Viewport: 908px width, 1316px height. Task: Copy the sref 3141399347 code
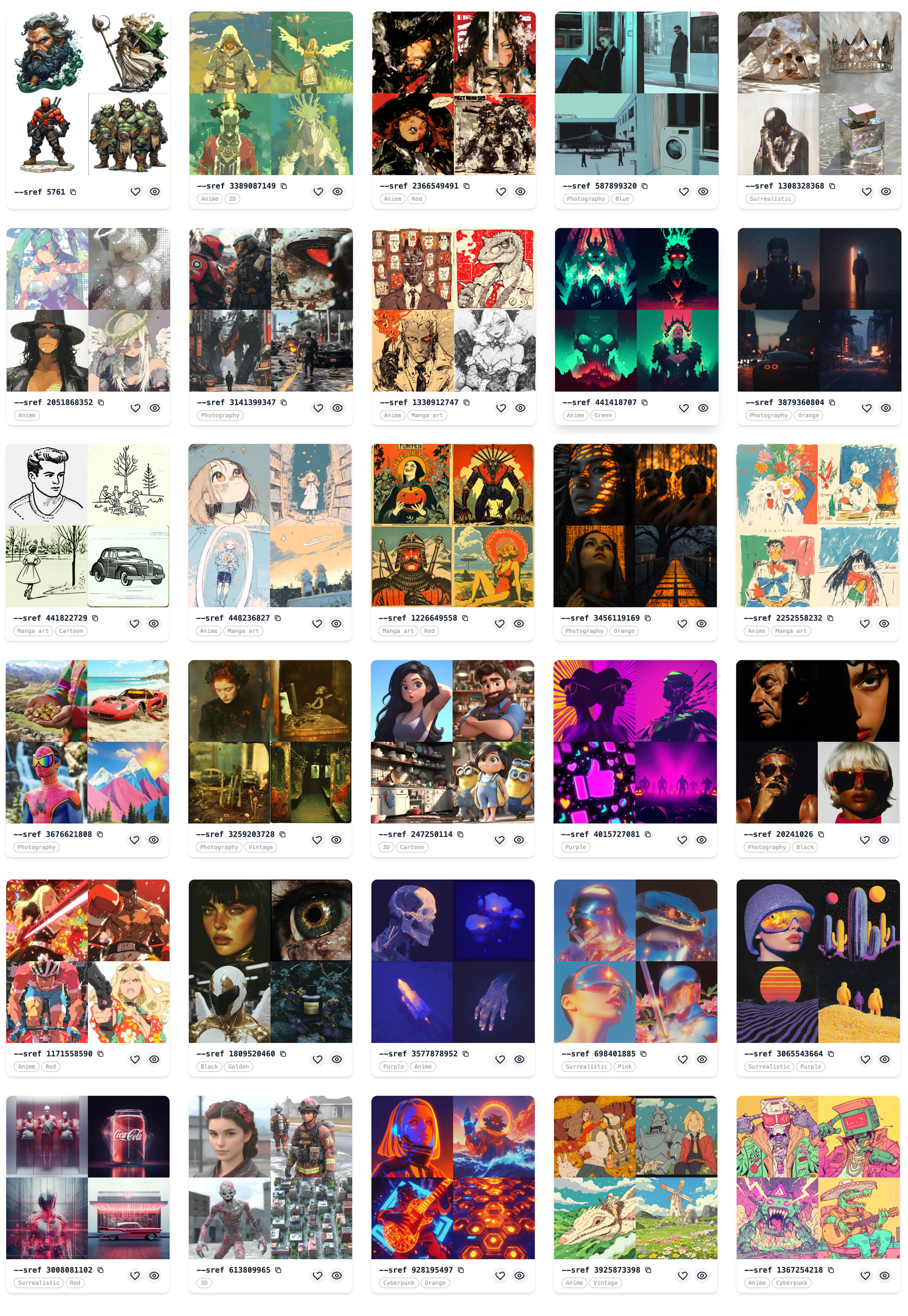pyautogui.click(x=283, y=403)
